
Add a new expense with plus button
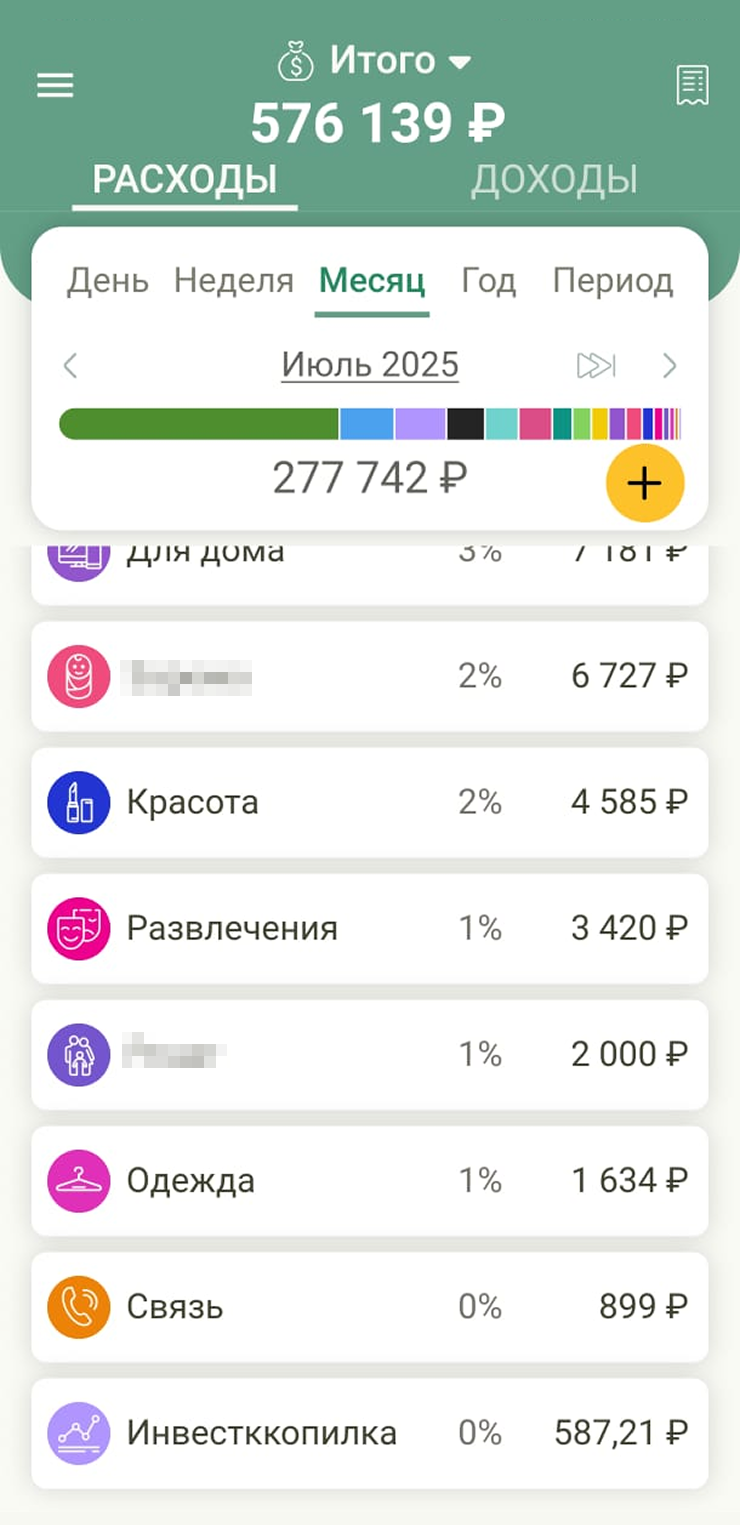coord(645,484)
